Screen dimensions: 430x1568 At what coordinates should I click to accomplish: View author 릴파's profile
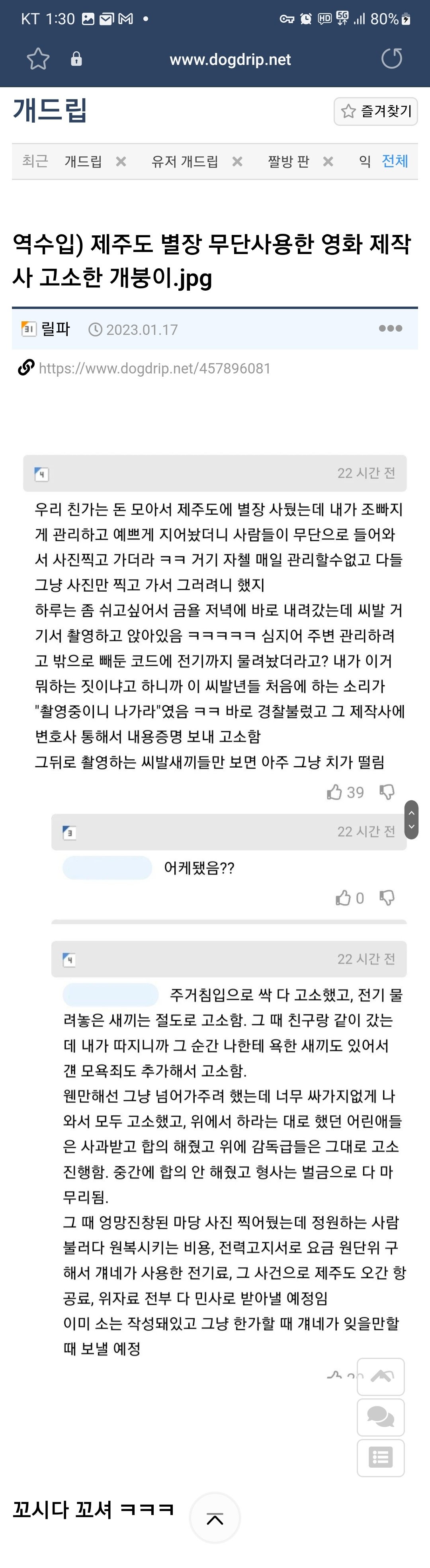pos(55,329)
